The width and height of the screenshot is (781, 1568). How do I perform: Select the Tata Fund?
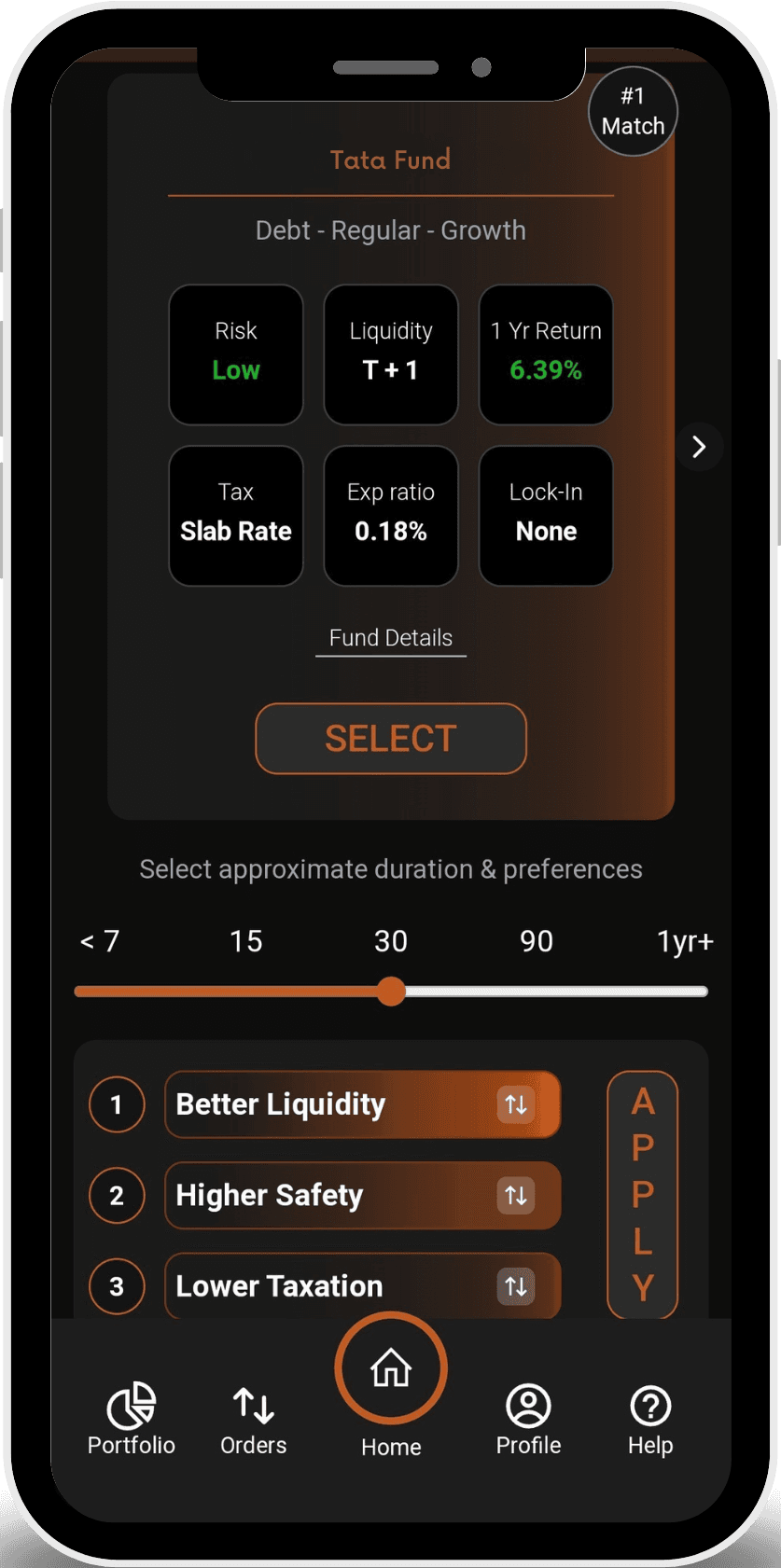tap(391, 739)
